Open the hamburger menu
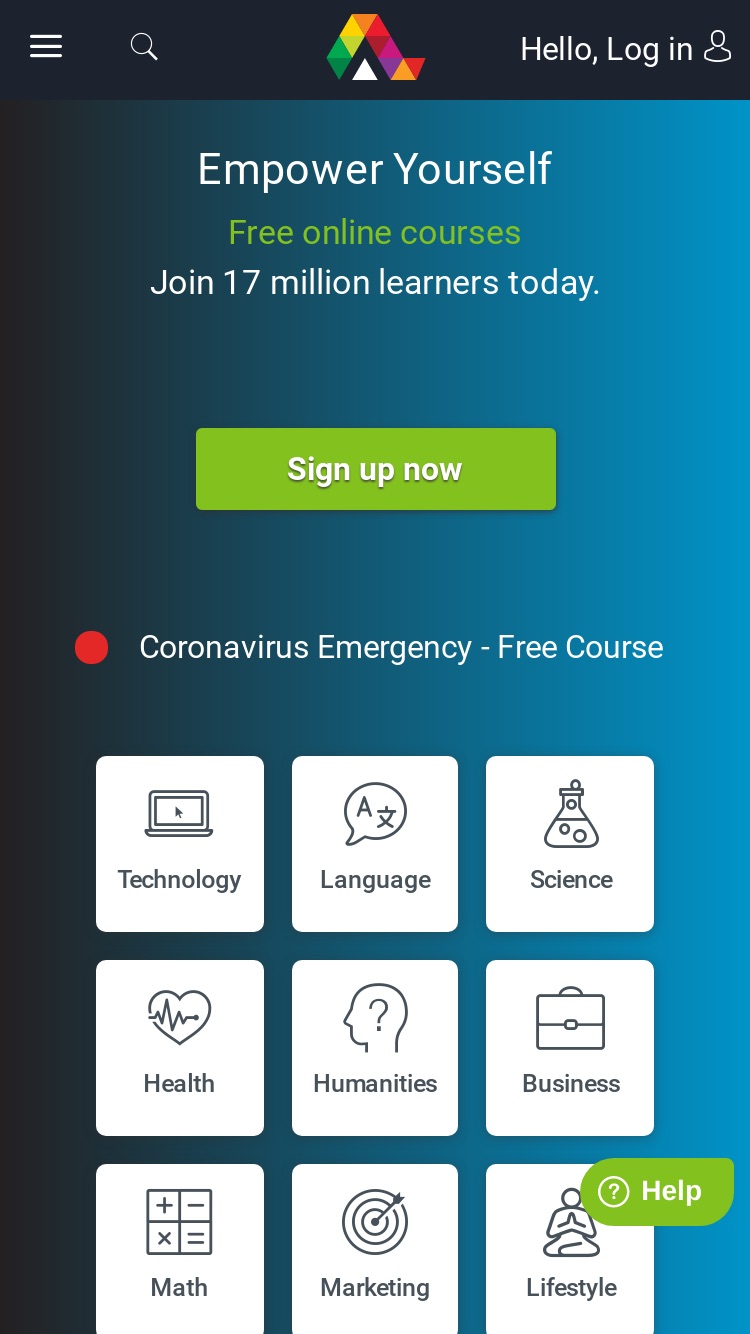 46,46
